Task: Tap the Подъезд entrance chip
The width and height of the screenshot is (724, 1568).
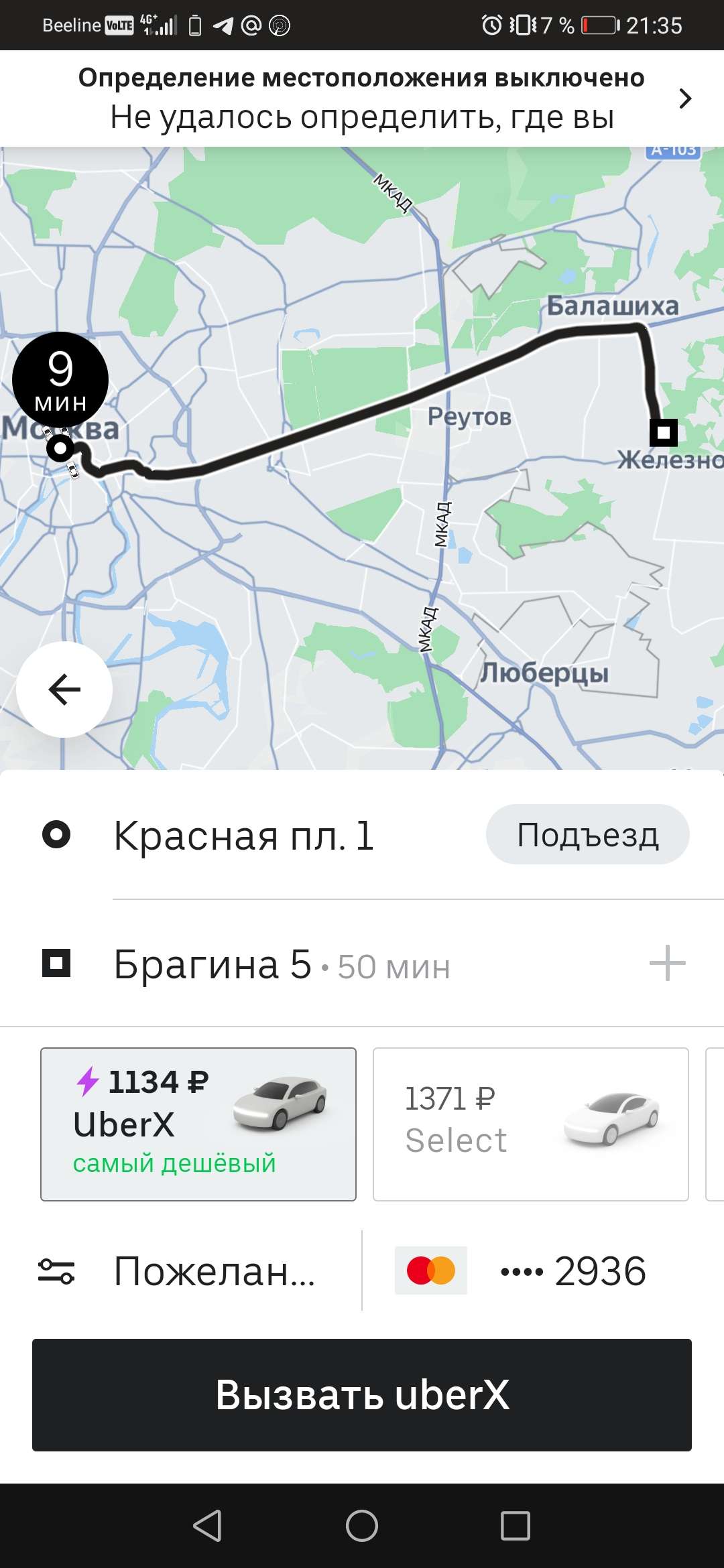Action: click(587, 835)
